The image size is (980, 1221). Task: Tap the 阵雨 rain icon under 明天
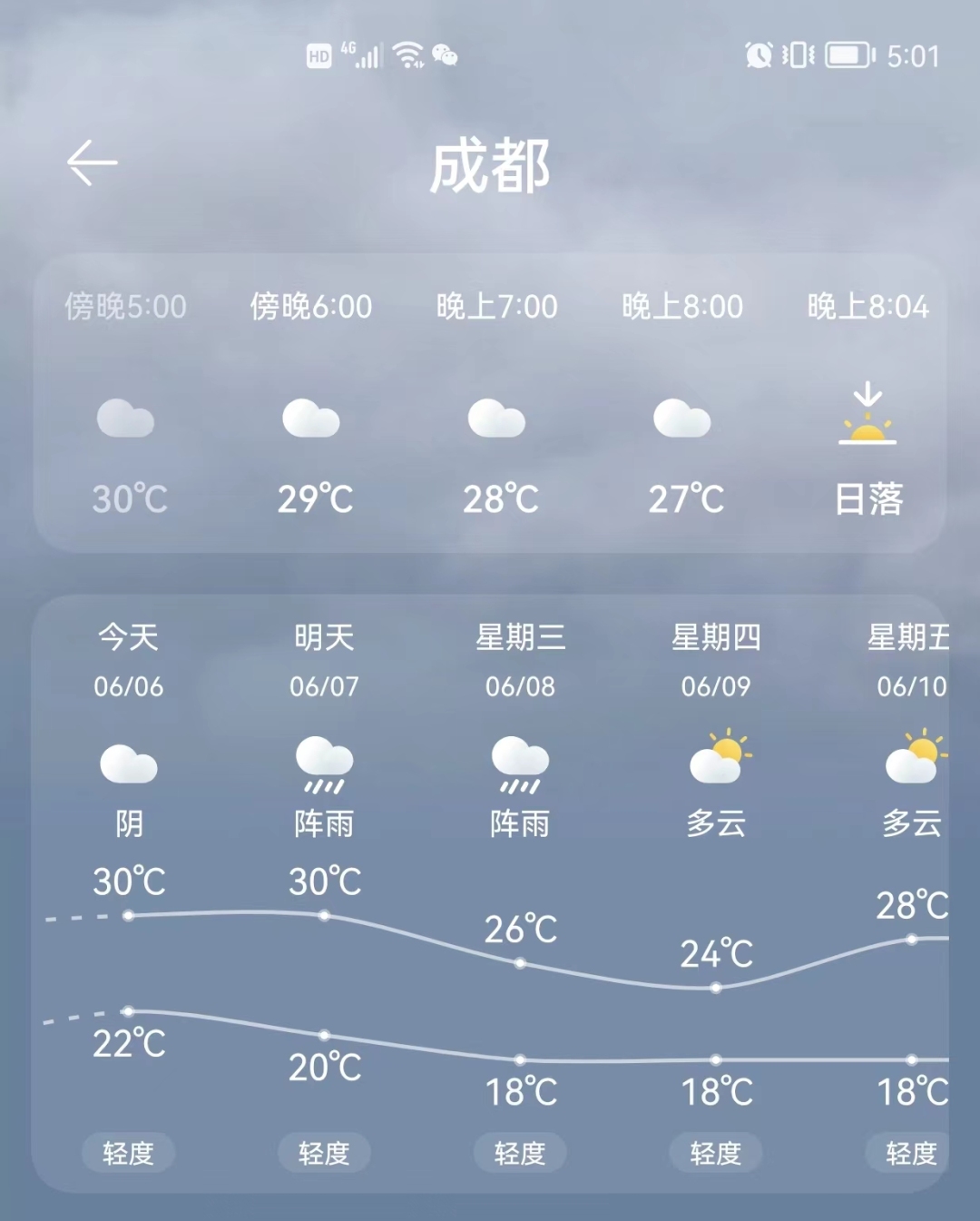pos(324,763)
